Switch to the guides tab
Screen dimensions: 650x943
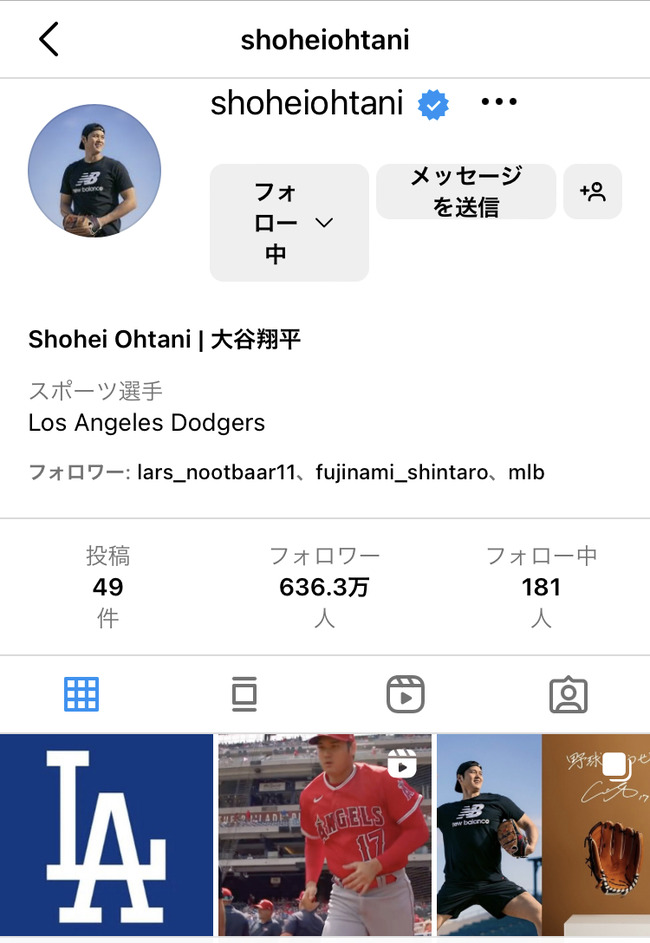pos(244,694)
